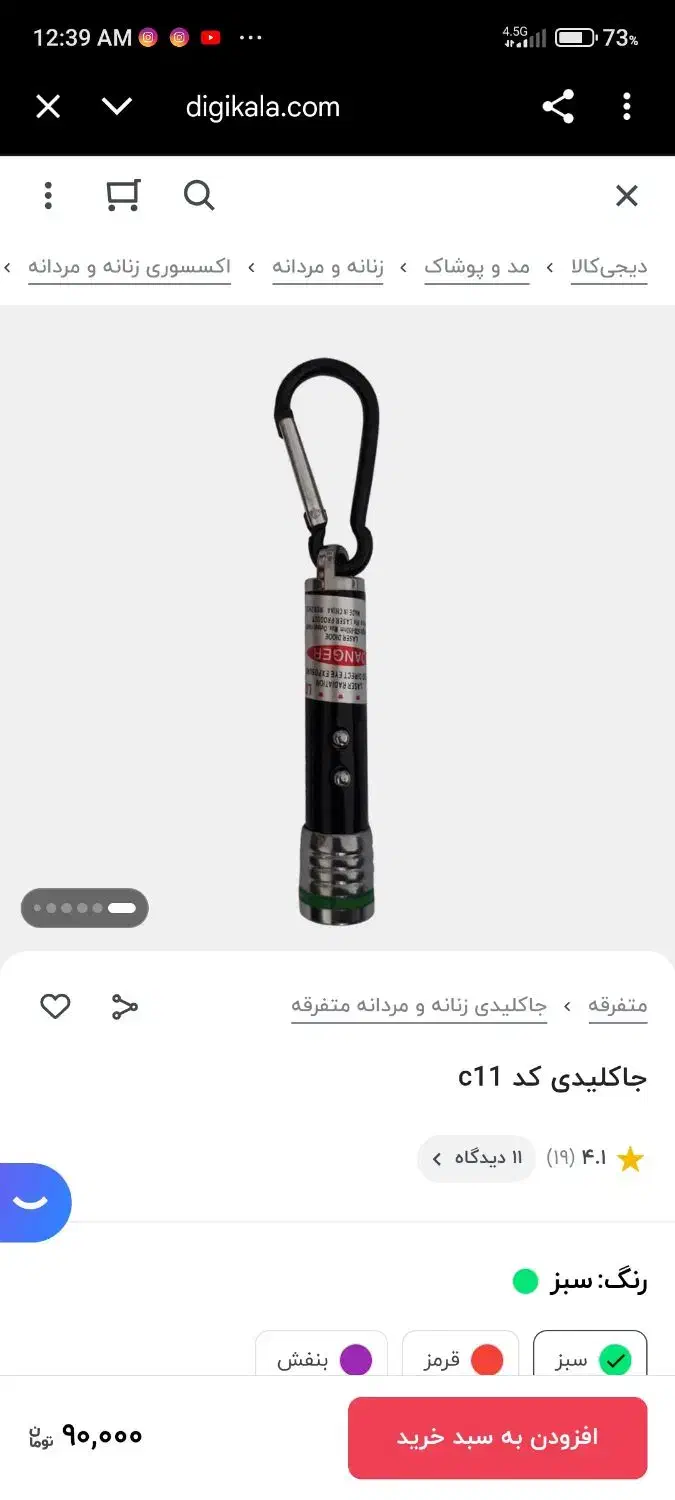This screenshot has height=1500, width=675.
Task: Open the متفرقه brand link
Action: pos(617,1006)
